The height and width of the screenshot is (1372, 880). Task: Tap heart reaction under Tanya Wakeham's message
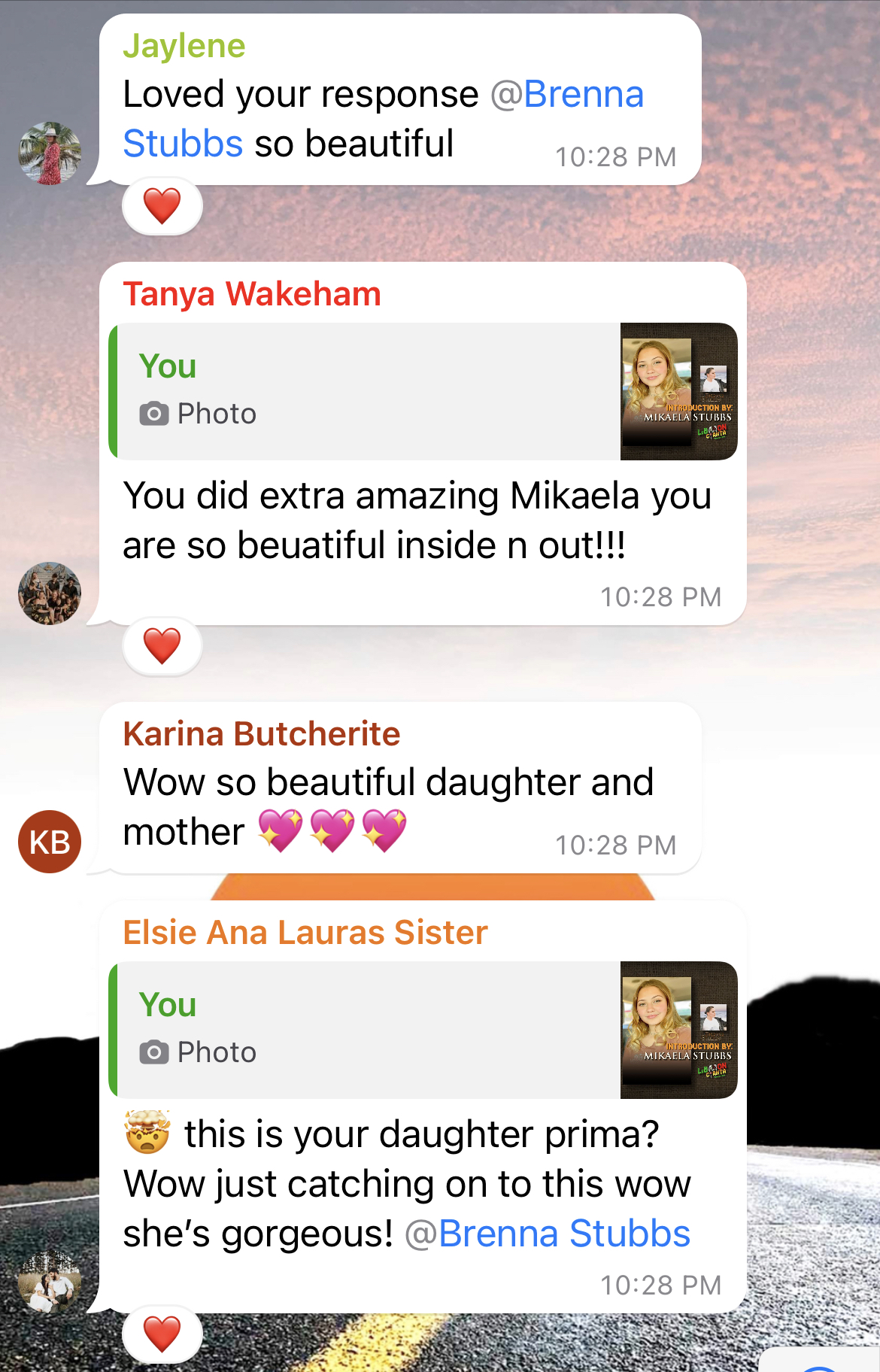pos(162,646)
